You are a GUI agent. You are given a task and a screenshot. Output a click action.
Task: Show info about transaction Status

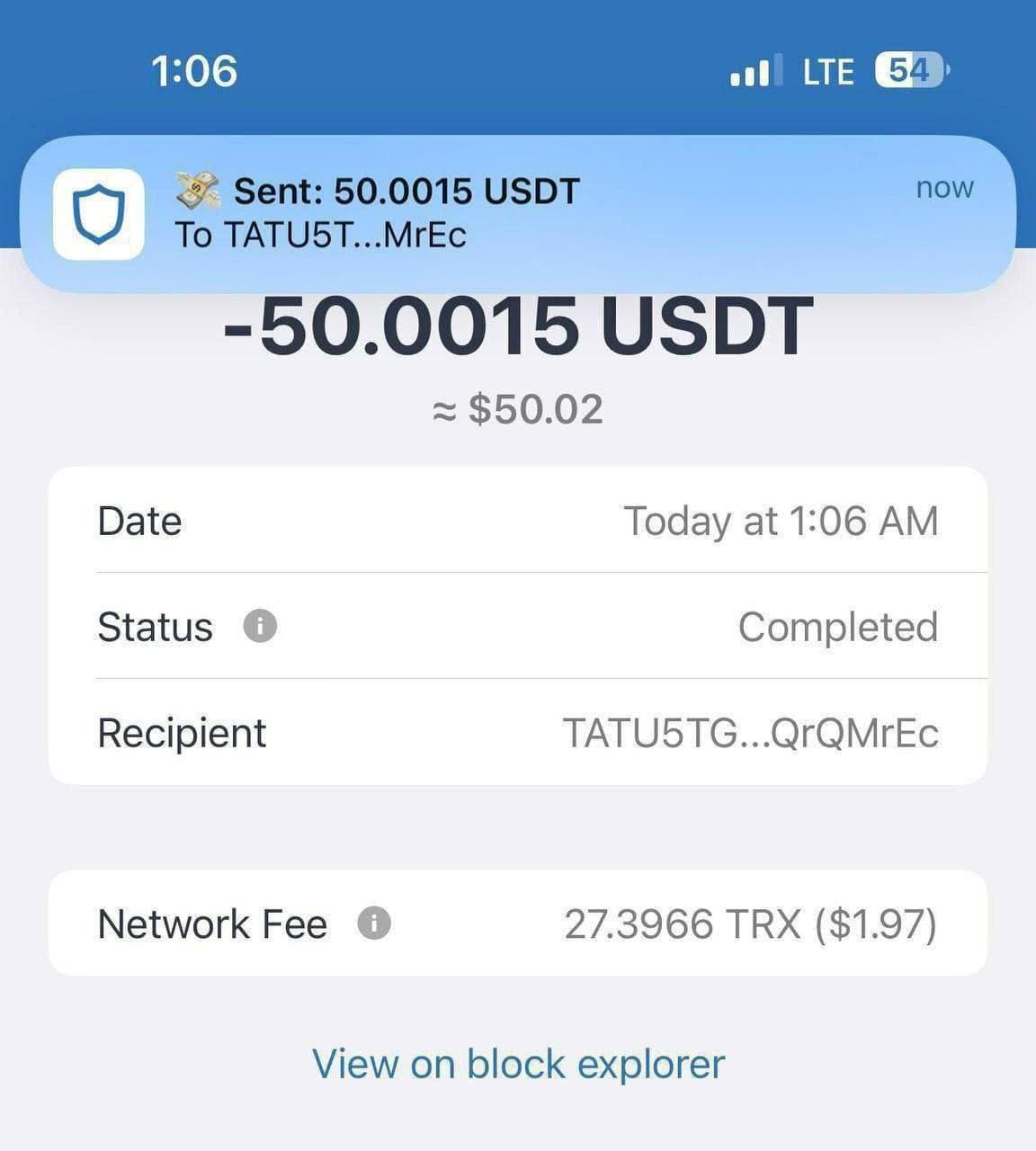(x=260, y=625)
